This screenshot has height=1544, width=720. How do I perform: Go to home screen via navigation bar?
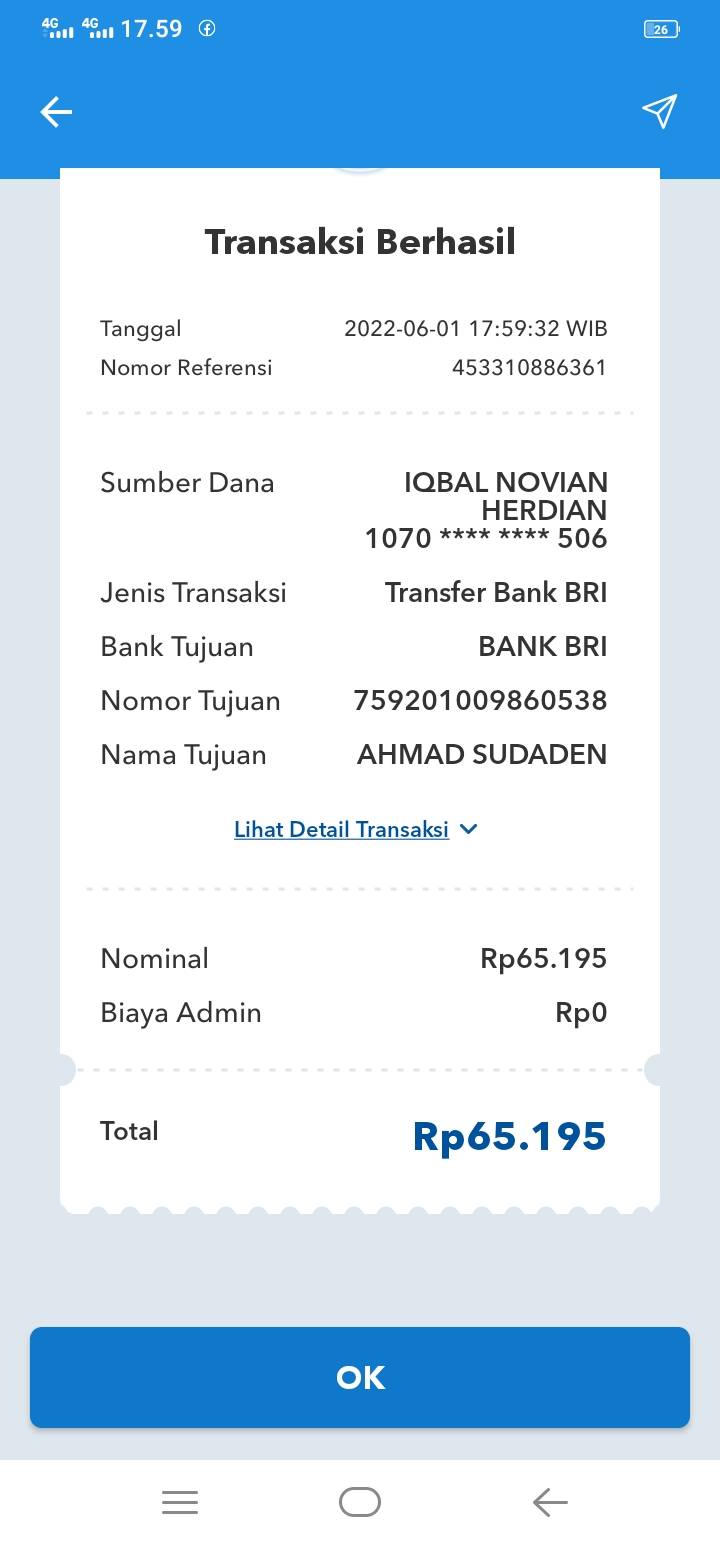[360, 1502]
